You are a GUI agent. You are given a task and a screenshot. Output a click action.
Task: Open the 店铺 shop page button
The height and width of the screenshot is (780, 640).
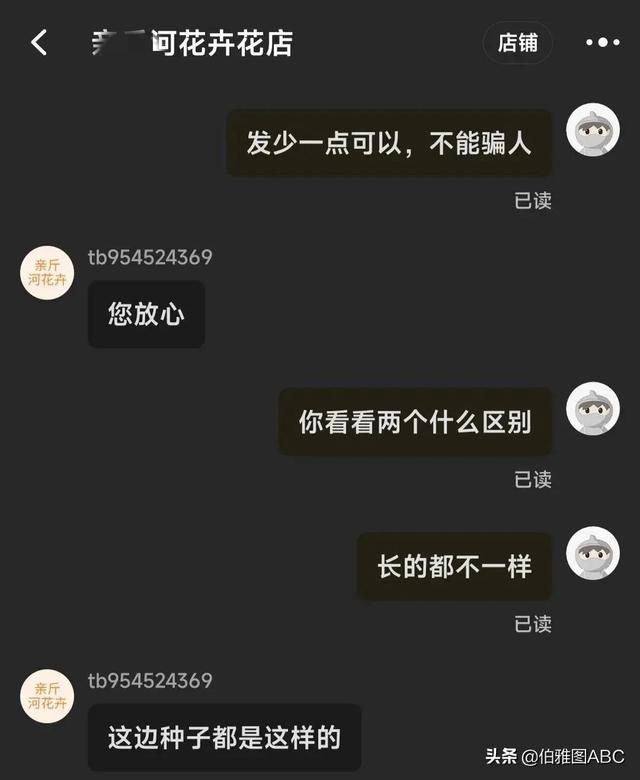(518, 43)
